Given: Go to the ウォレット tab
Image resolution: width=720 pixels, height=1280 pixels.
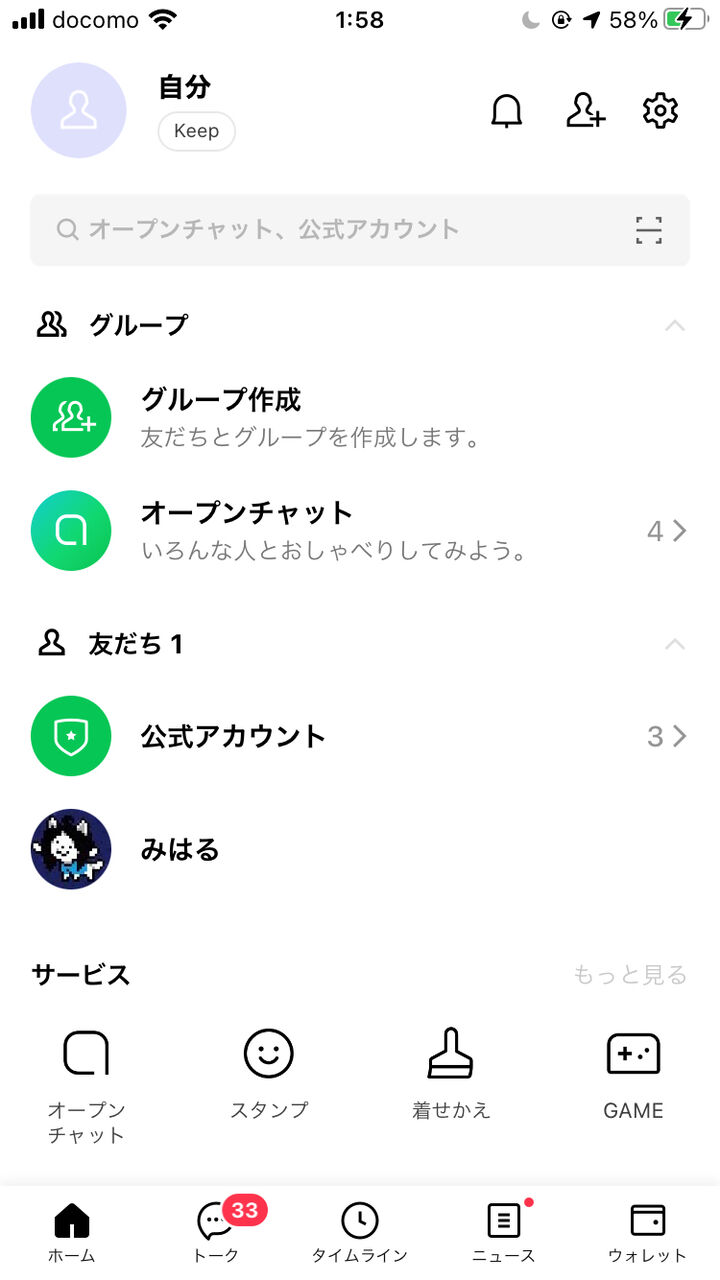Looking at the screenshot, I should tap(648, 1232).
